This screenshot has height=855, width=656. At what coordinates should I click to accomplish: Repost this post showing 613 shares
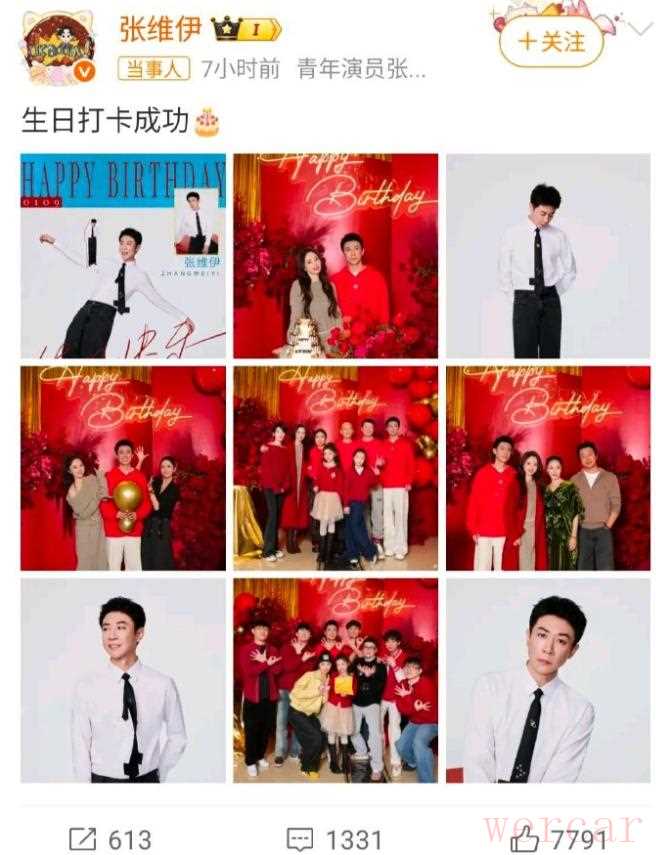pos(110,838)
